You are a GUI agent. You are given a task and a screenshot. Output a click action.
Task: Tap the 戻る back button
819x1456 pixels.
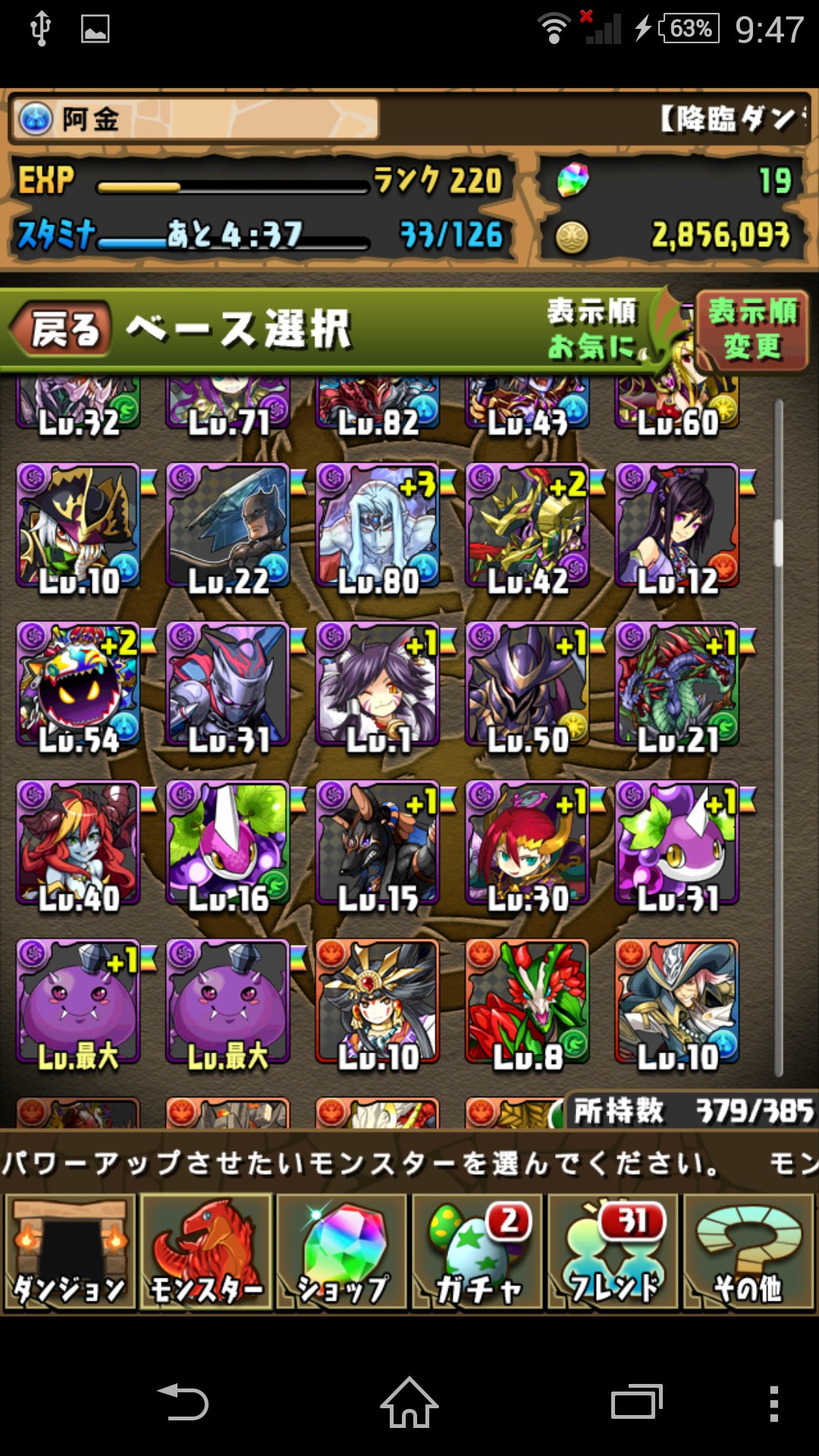coord(62,330)
